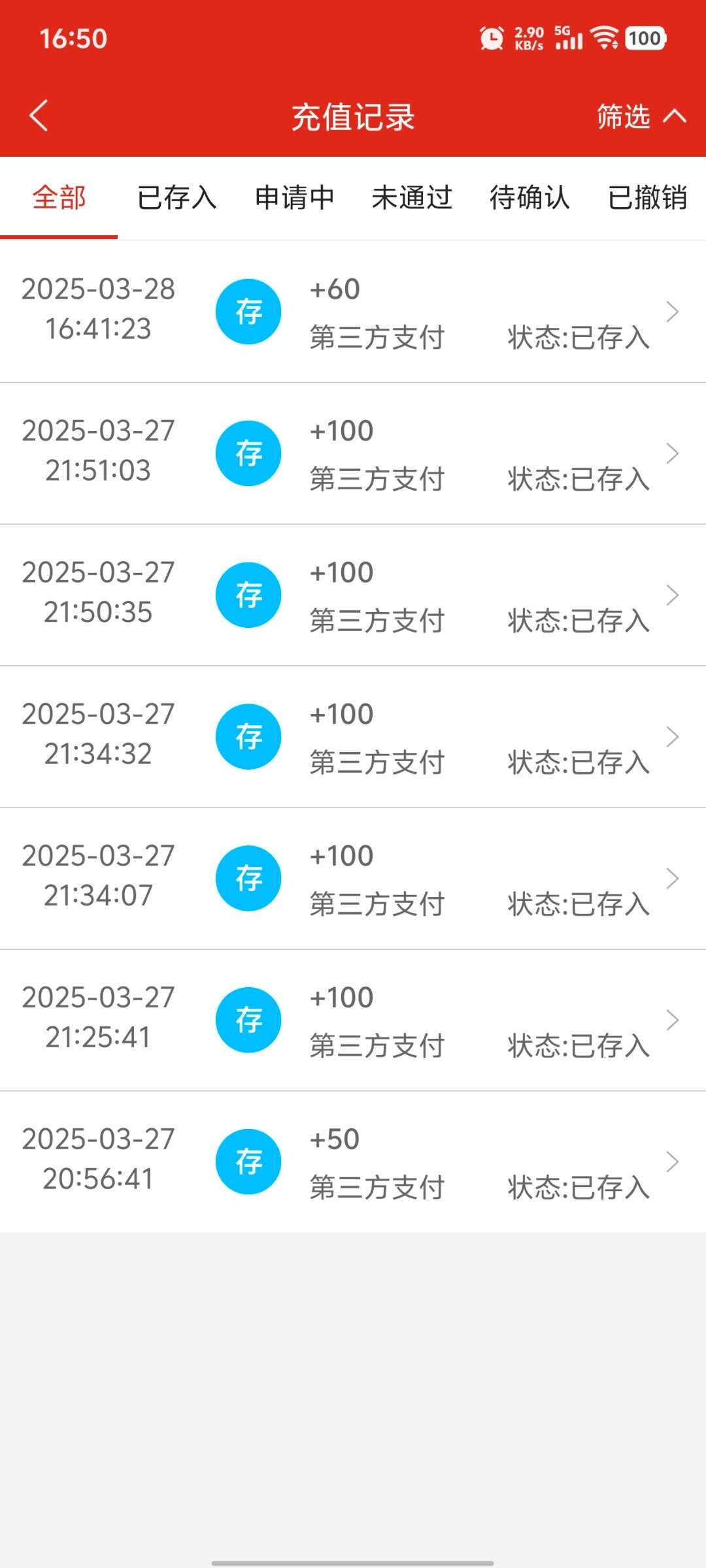Open the +50 record from 20:56:41
Image resolution: width=706 pixels, height=1568 pixels.
click(353, 1162)
